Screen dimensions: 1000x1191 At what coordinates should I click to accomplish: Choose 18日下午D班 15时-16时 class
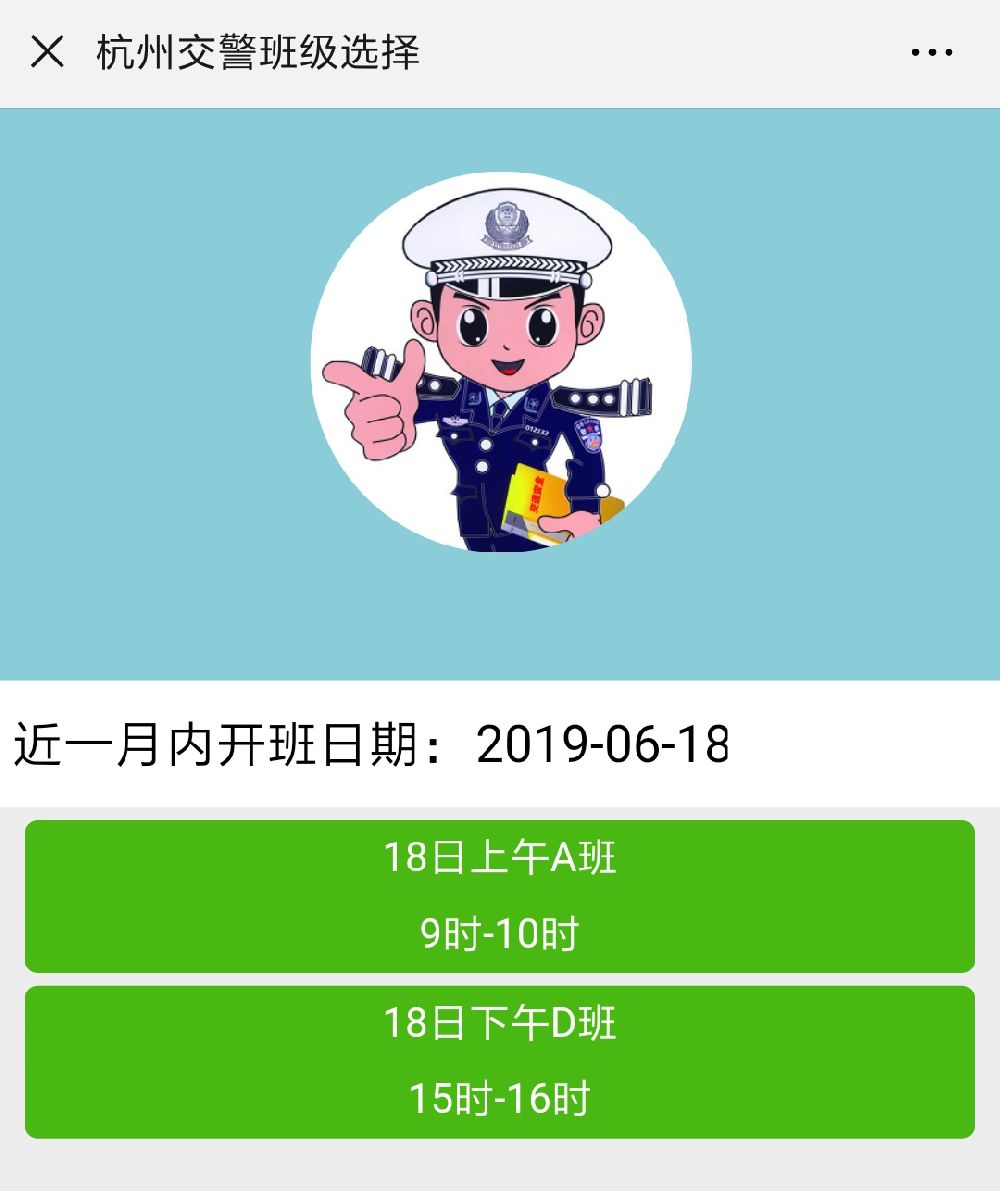tap(499, 1062)
